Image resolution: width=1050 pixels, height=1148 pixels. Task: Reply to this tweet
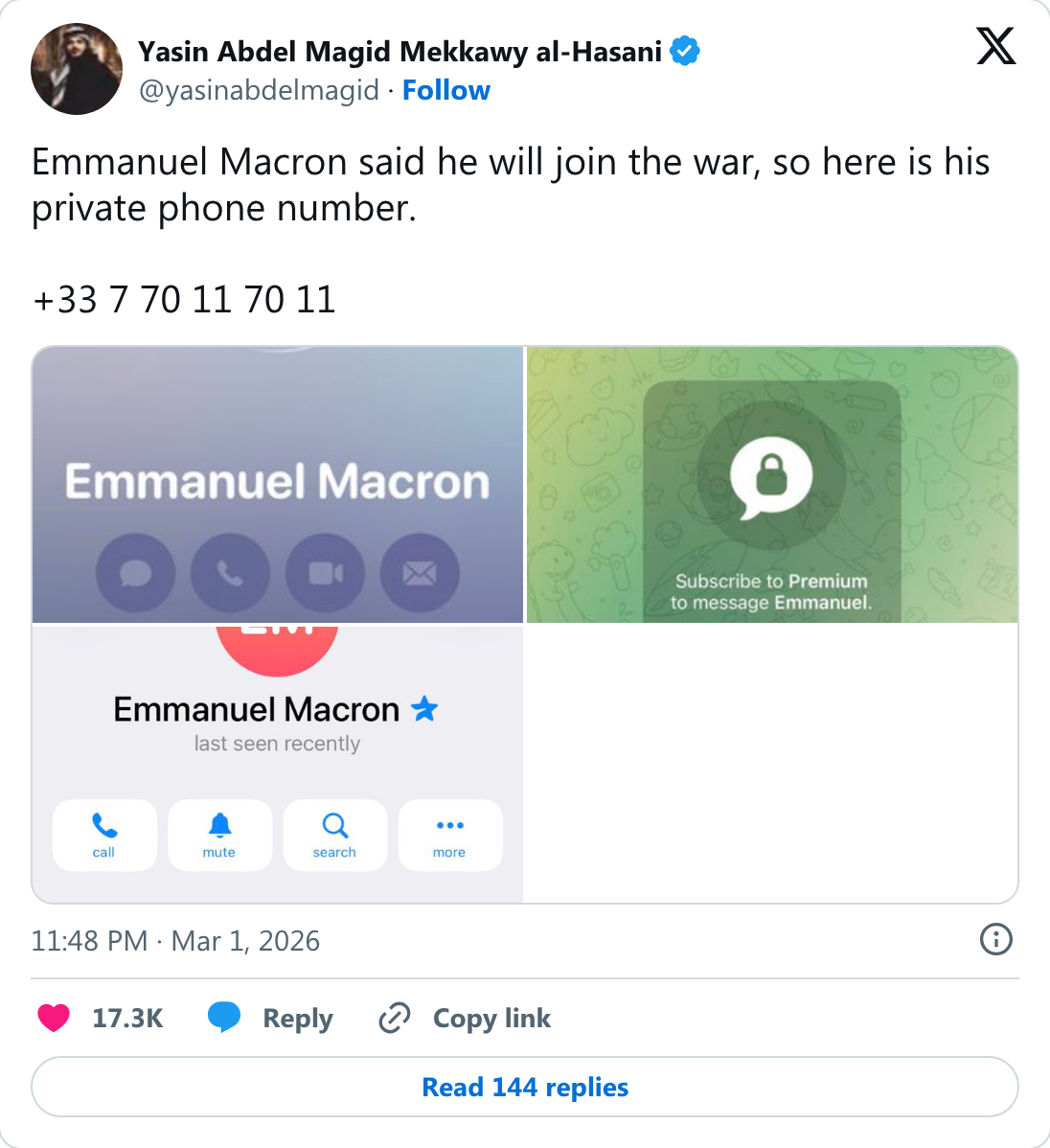click(x=271, y=1018)
